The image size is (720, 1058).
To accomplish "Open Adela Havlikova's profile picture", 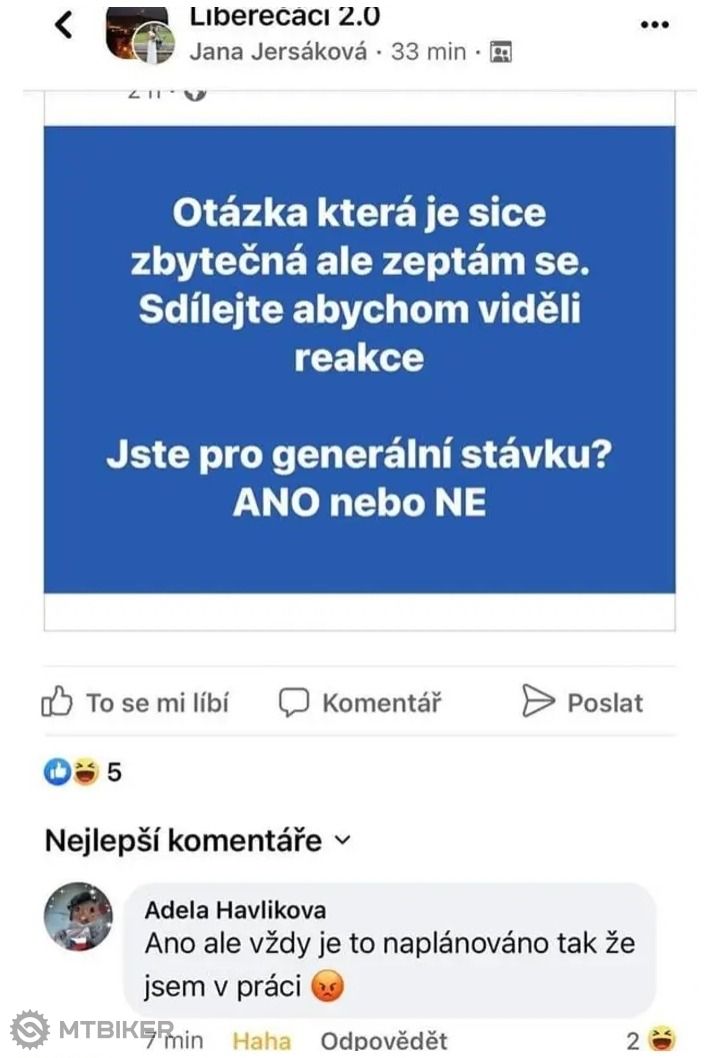I will (x=78, y=916).
